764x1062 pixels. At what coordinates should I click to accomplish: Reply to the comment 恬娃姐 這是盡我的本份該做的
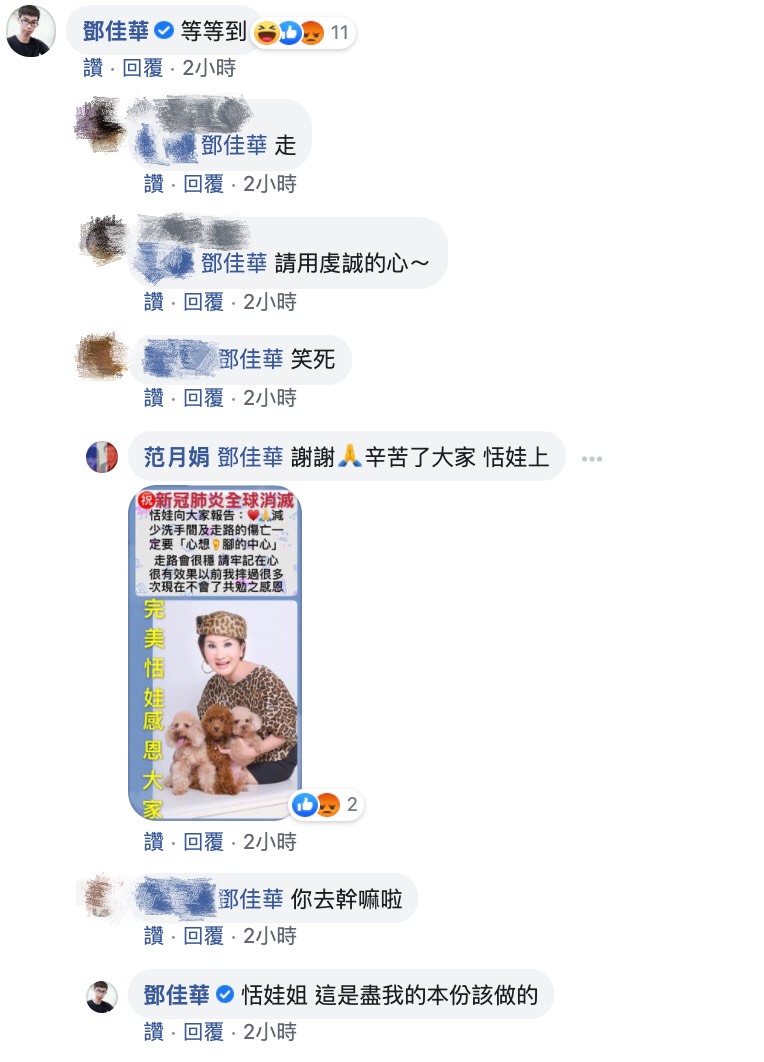pos(203,1031)
